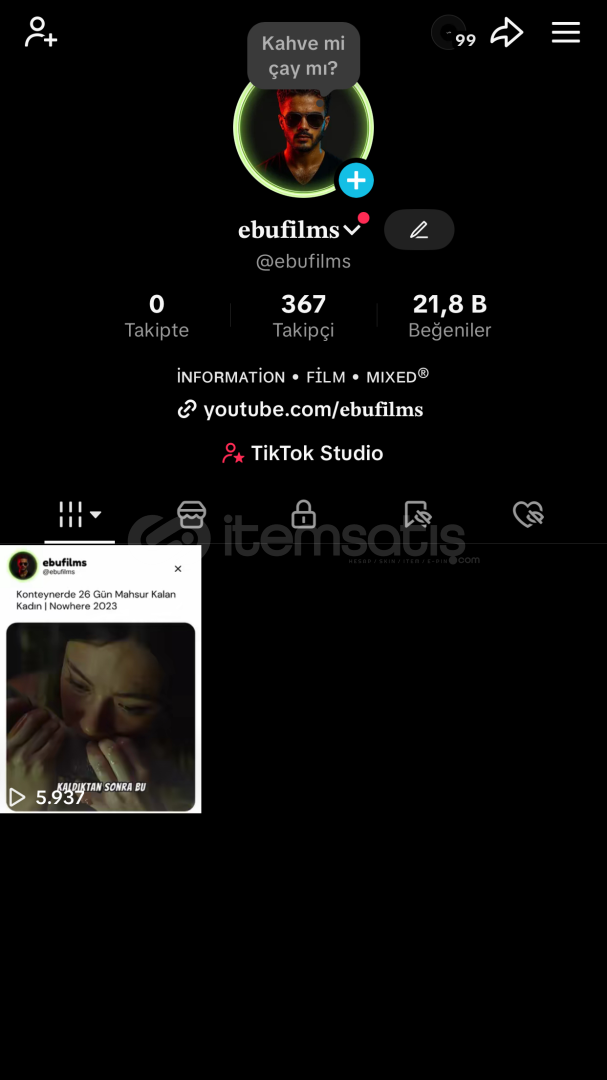The width and height of the screenshot is (607, 1080).
Task: Switch to the saved bookmarks tab
Action: click(417, 514)
